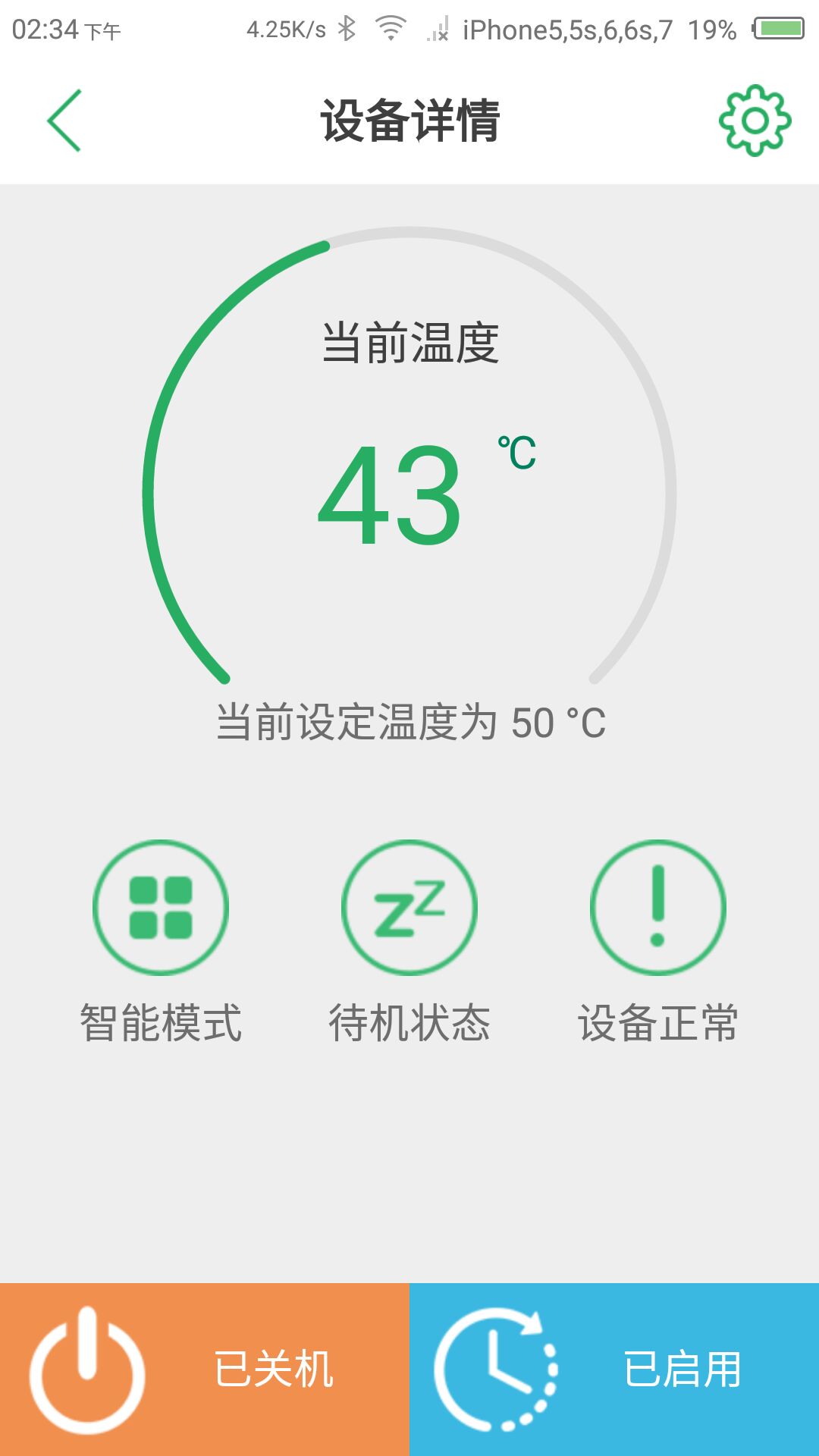Open the settings gear
819x1456 pixels.
tap(755, 121)
